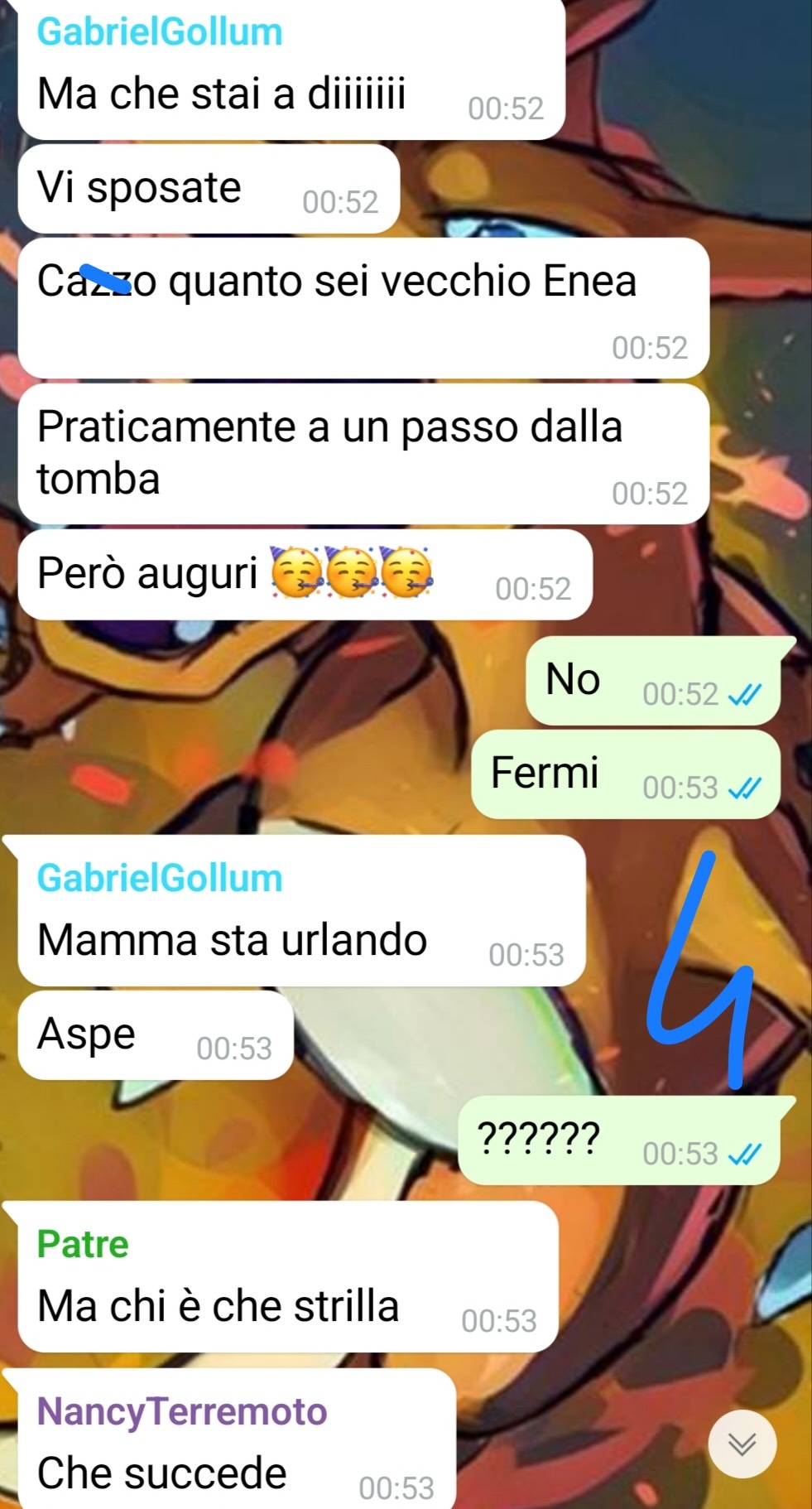Tap GabrielGollum's name above 'Mamma sta urlando'

[x=160, y=878]
